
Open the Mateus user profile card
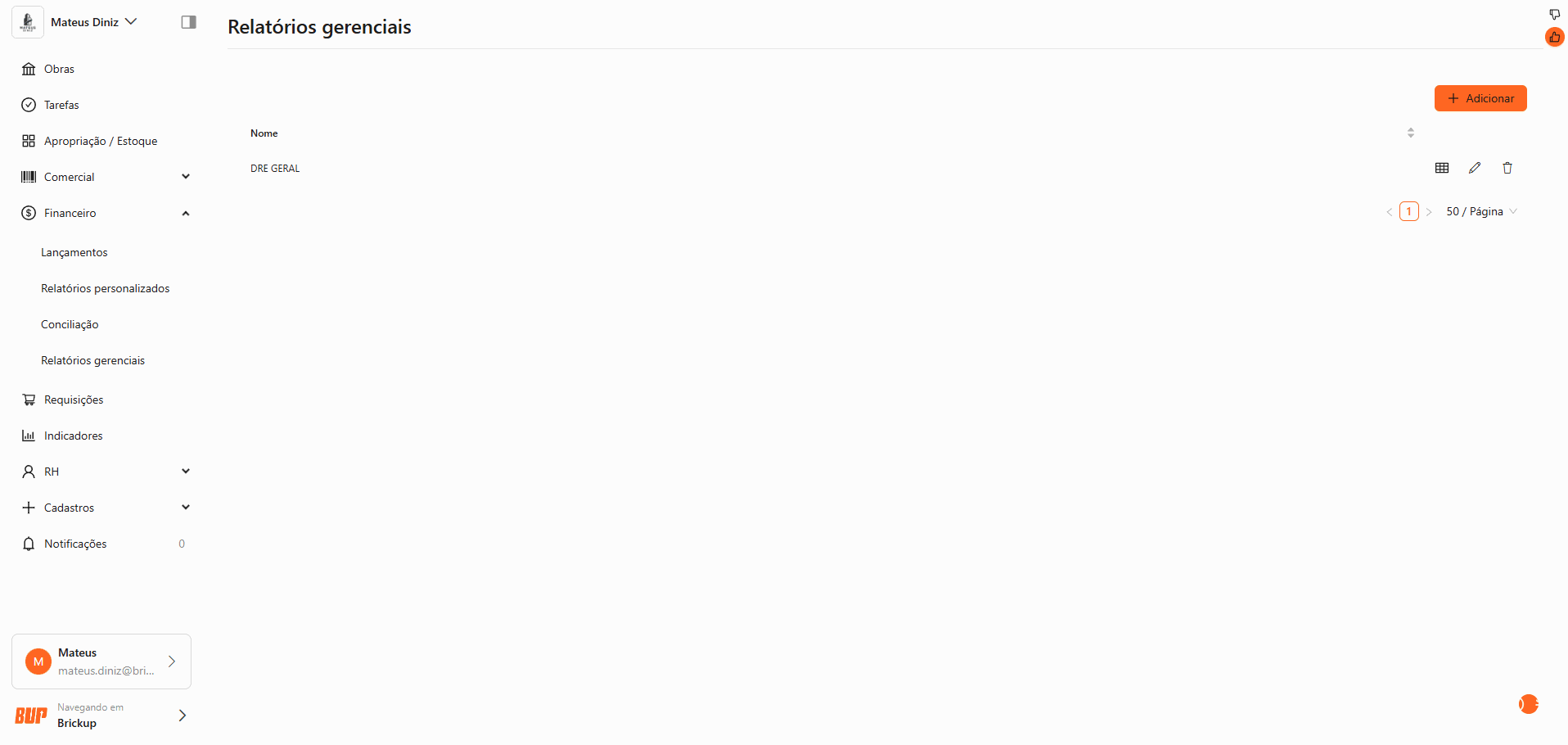pyautogui.click(x=101, y=661)
